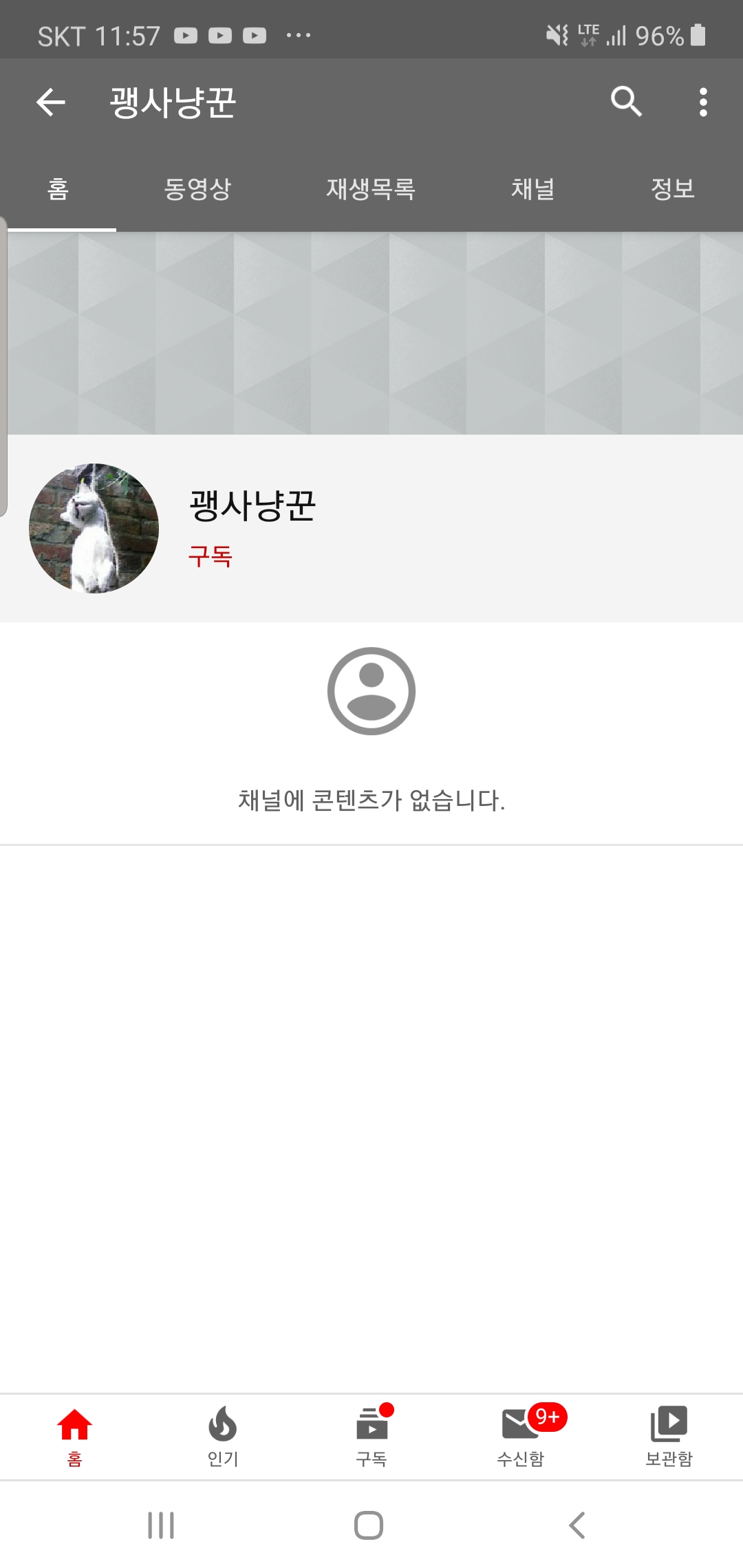Screen dimensions: 743x1568
Task: Go to 구독 in the bottom navigation
Action: [x=371, y=1436]
